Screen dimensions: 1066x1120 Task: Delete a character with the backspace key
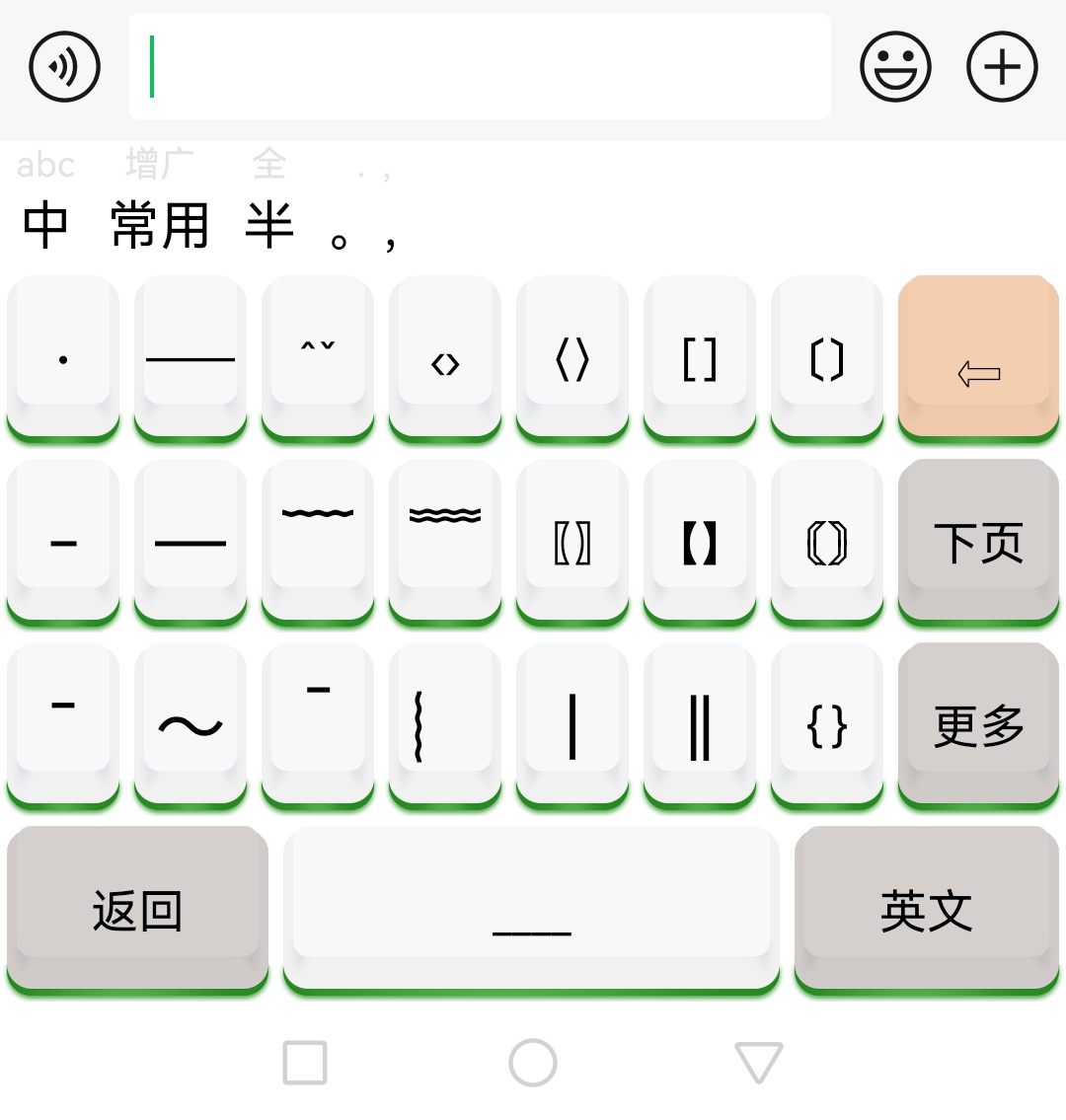tap(977, 357)
